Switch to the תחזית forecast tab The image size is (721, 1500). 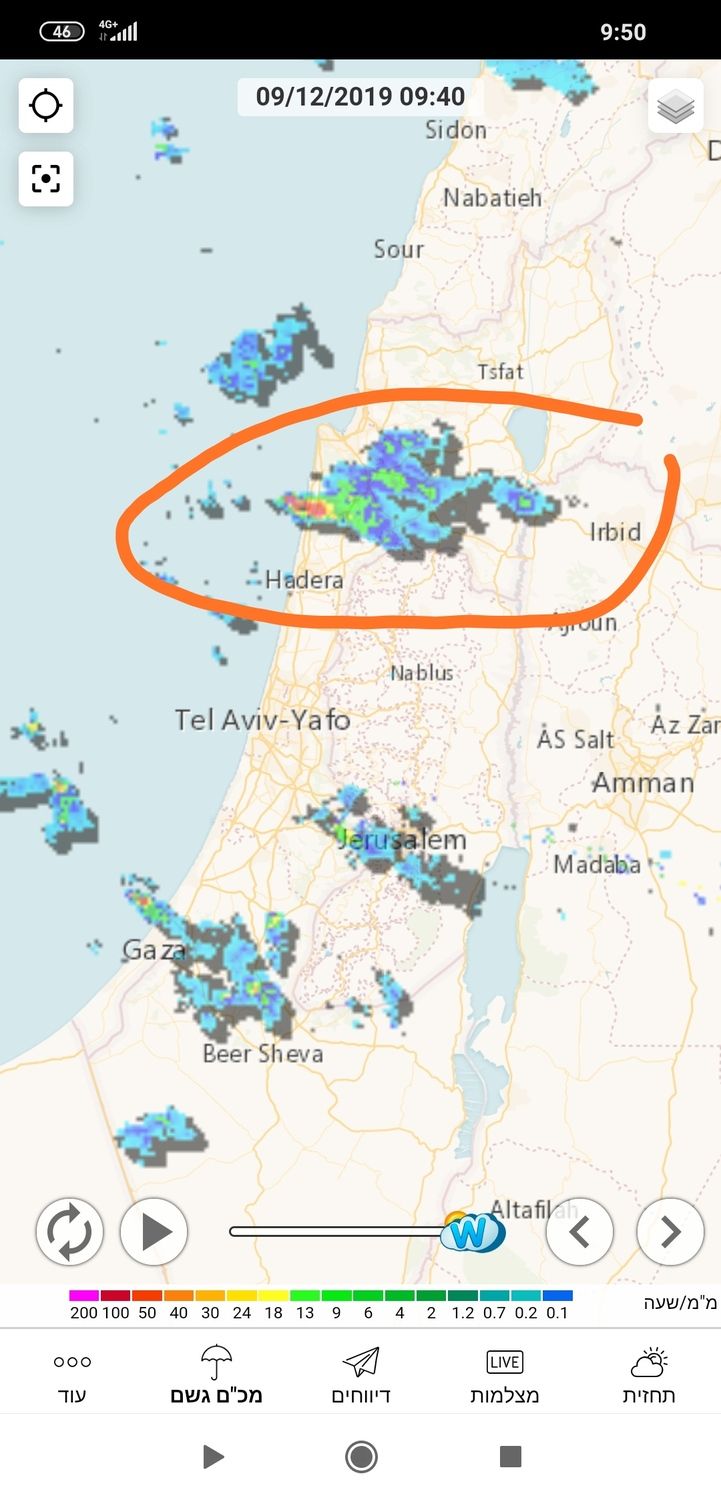[649, 1375]
